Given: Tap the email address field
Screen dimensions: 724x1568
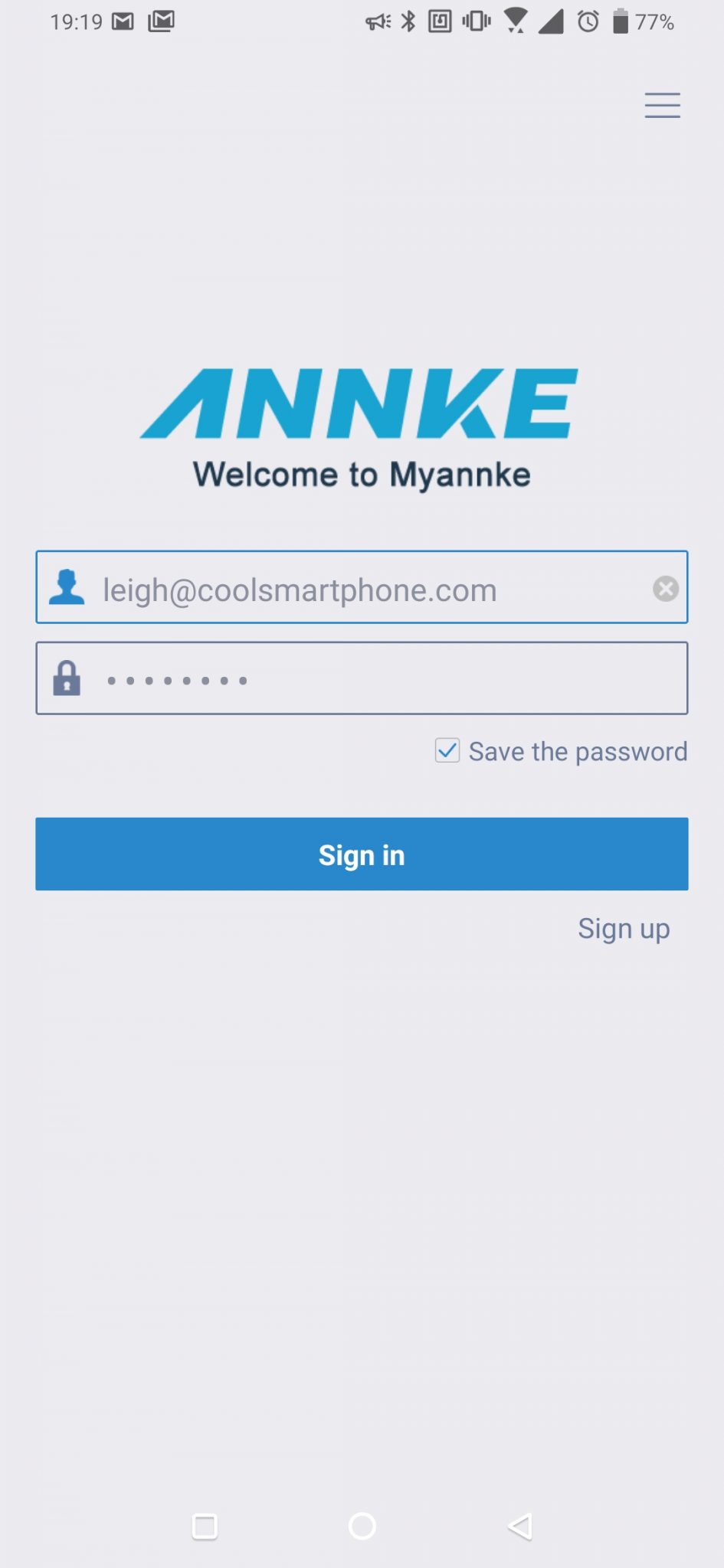Looking at the screenshot, I should click(x=362, y=587).
